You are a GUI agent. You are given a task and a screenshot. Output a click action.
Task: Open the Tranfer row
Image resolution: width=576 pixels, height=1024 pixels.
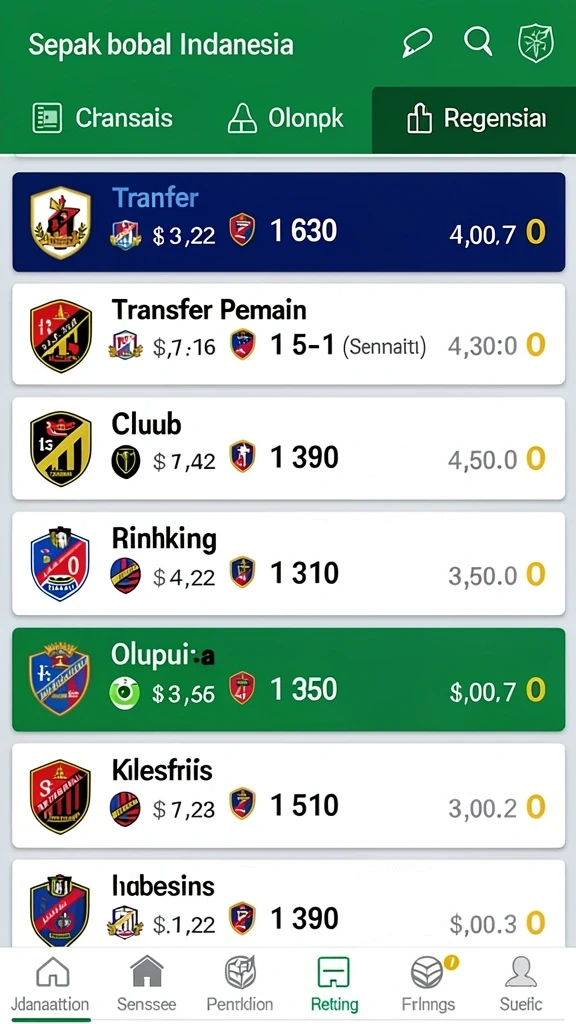(289, 222)
